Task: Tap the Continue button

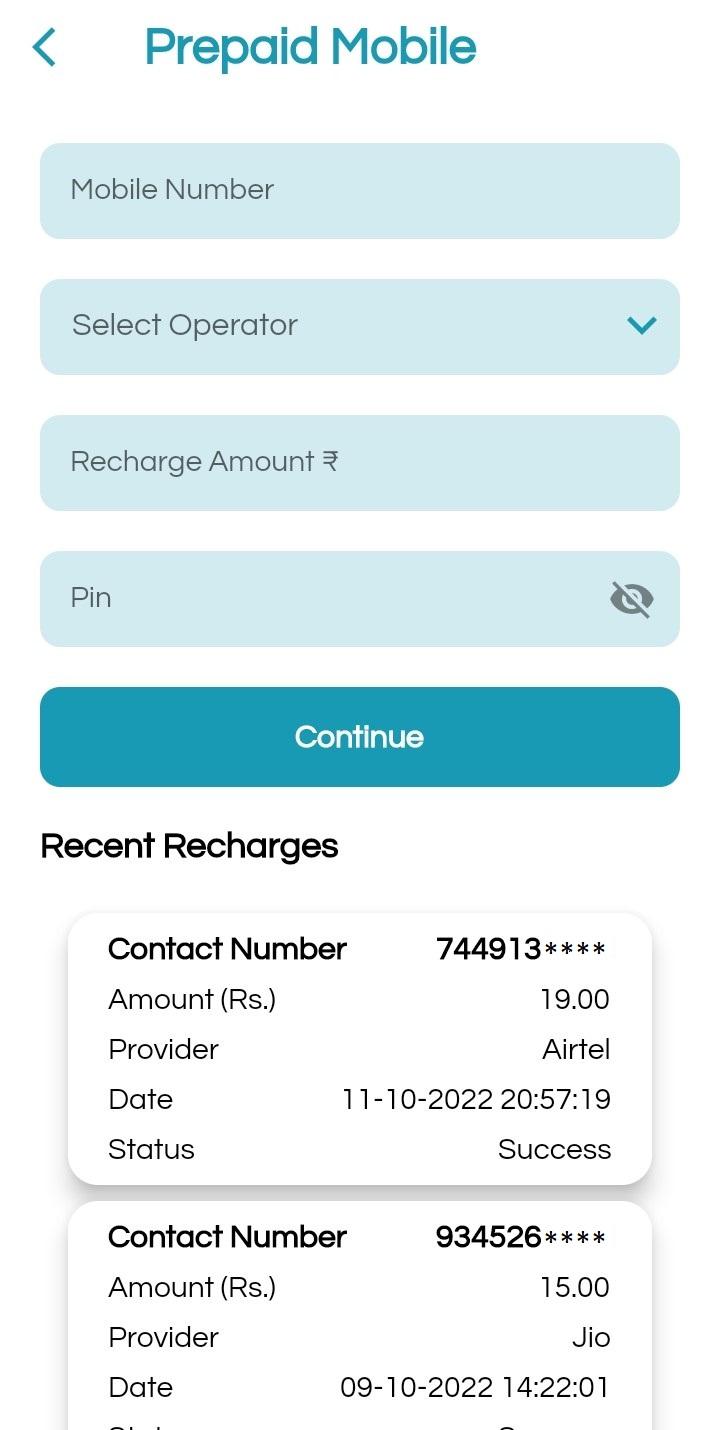Action: pyautogui.click(x=360, y=737)
